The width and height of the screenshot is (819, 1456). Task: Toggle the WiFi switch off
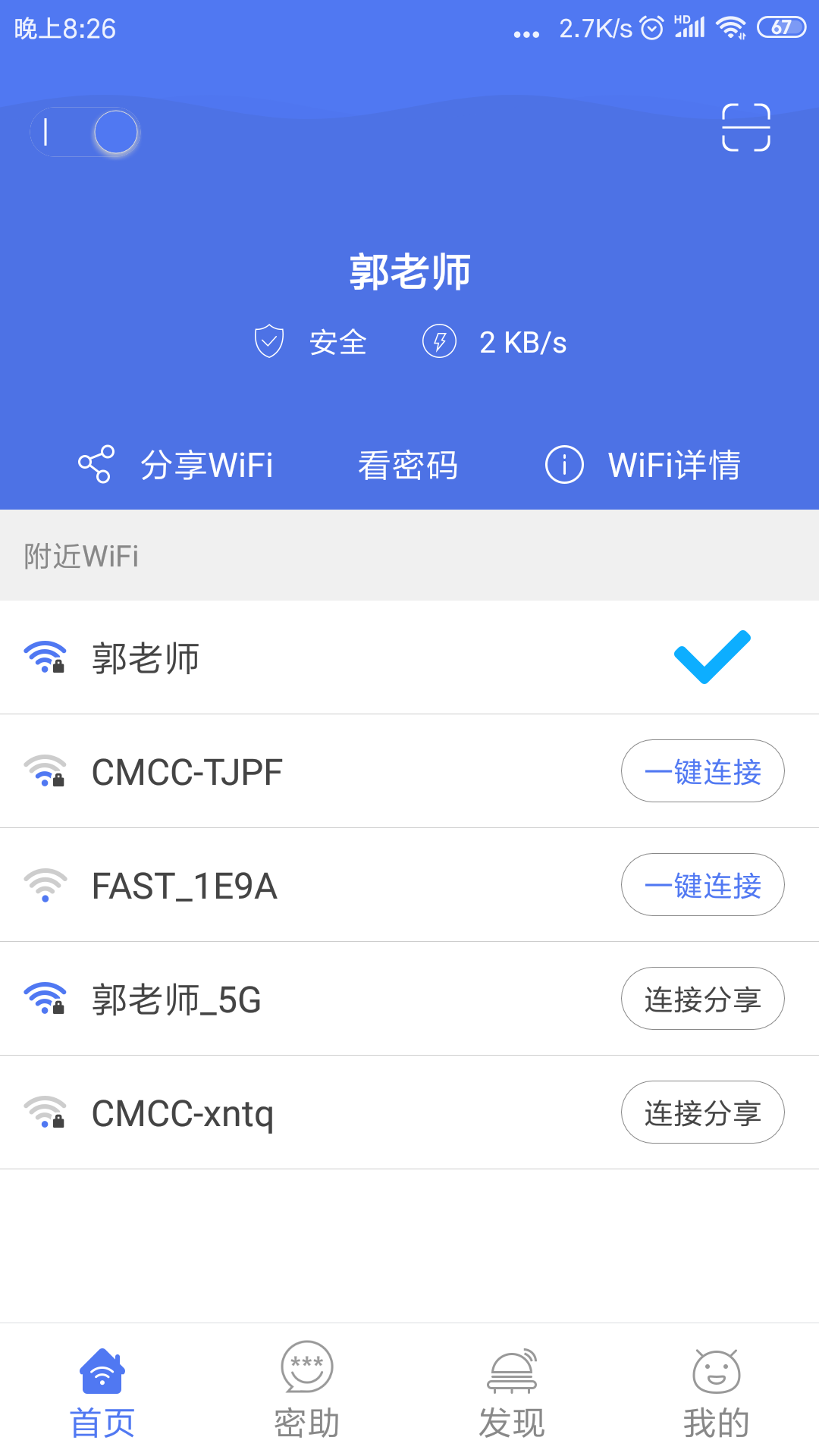(85, 132)
